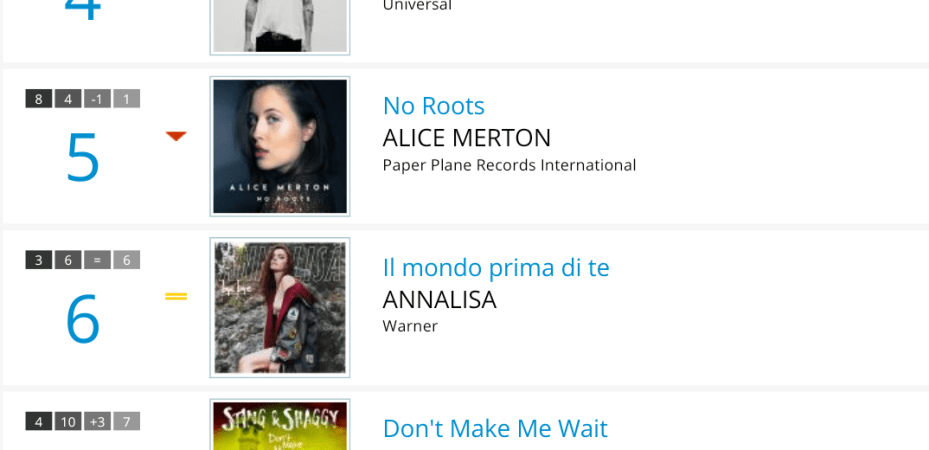The width and height of the screenshot is (929, 450).
Task: View the Annalisa album cover
Action: 280,307
